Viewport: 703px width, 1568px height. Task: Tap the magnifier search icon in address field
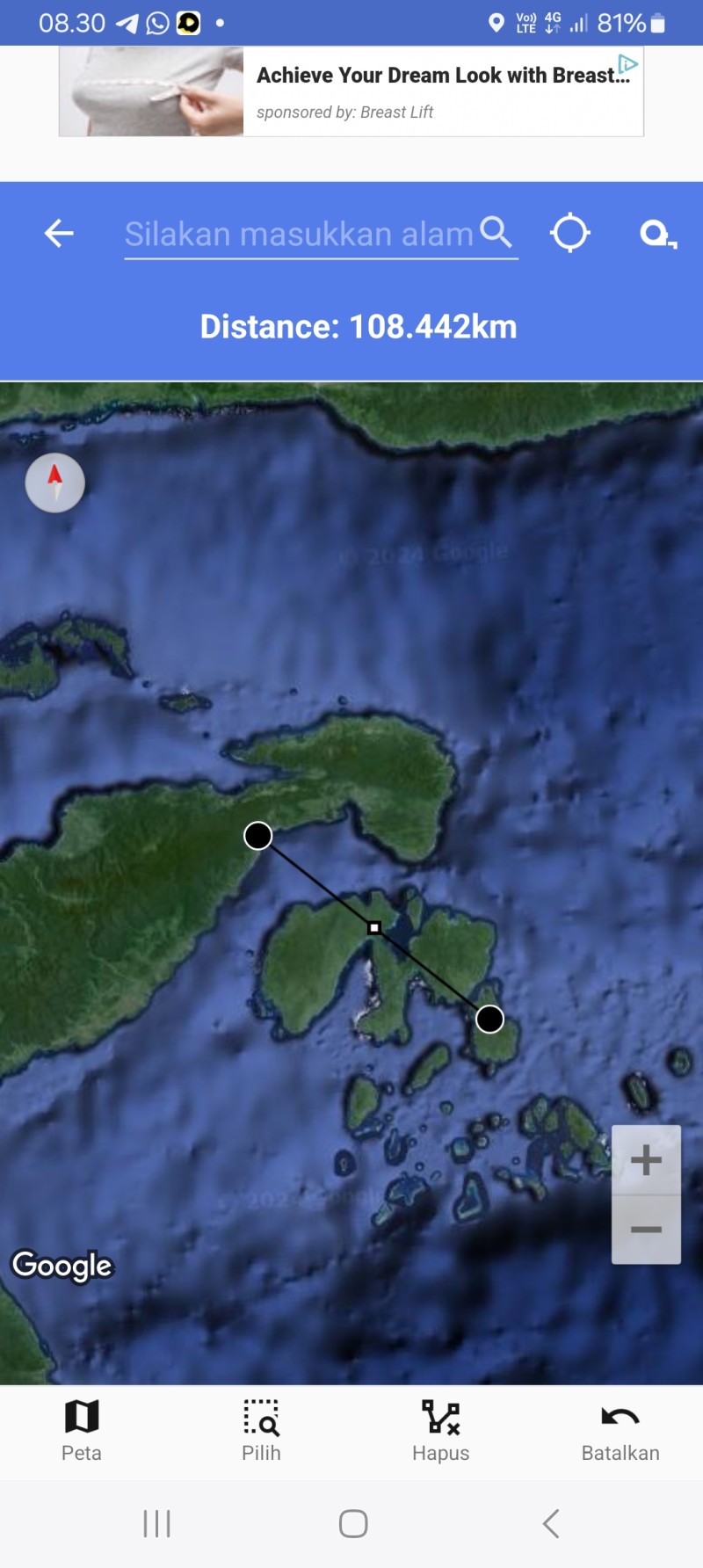(496, 232)
